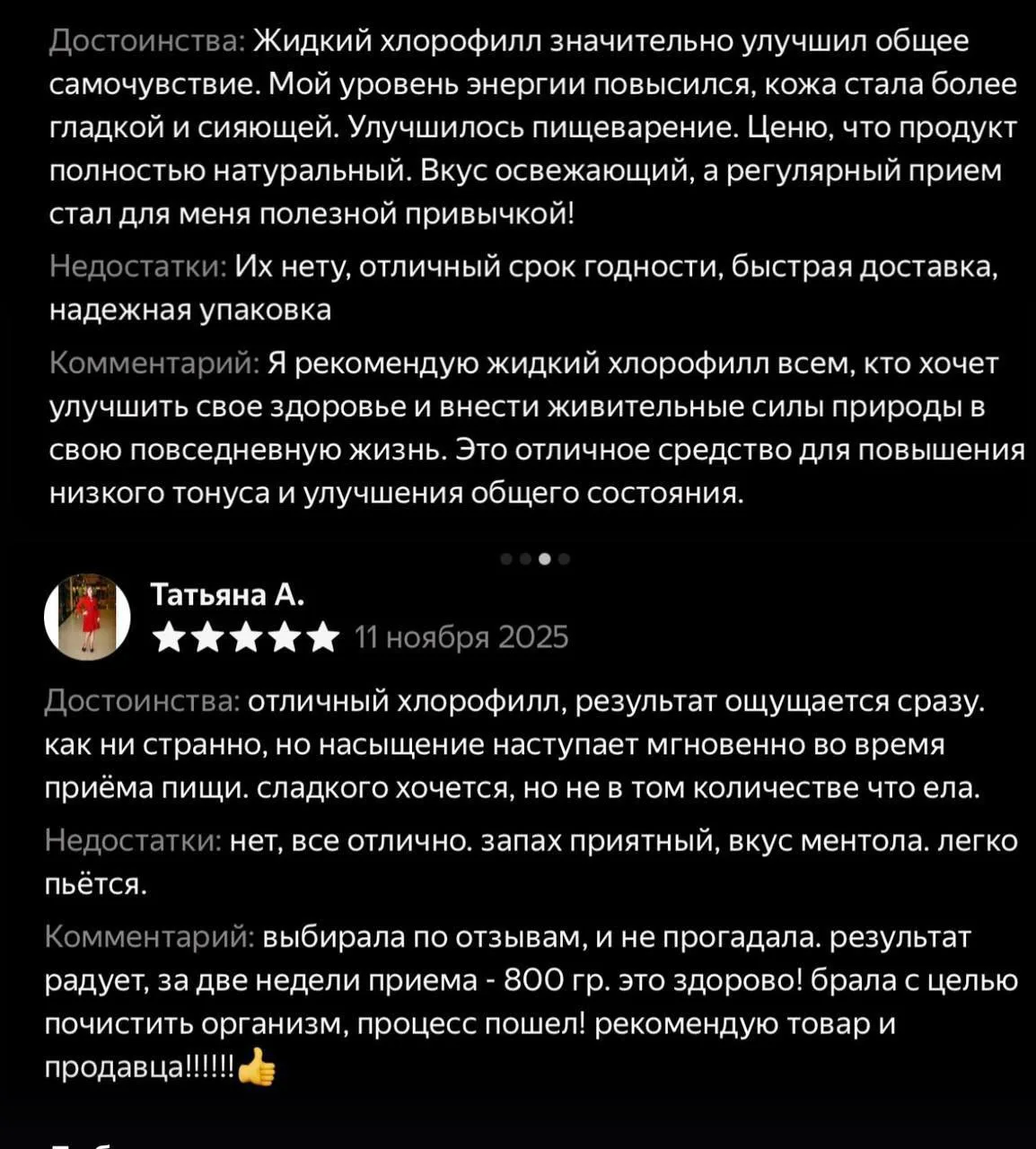Open Татьяна А.'s profile avatar
The image size is (1036, 1149).
click(x=87, y=617)
